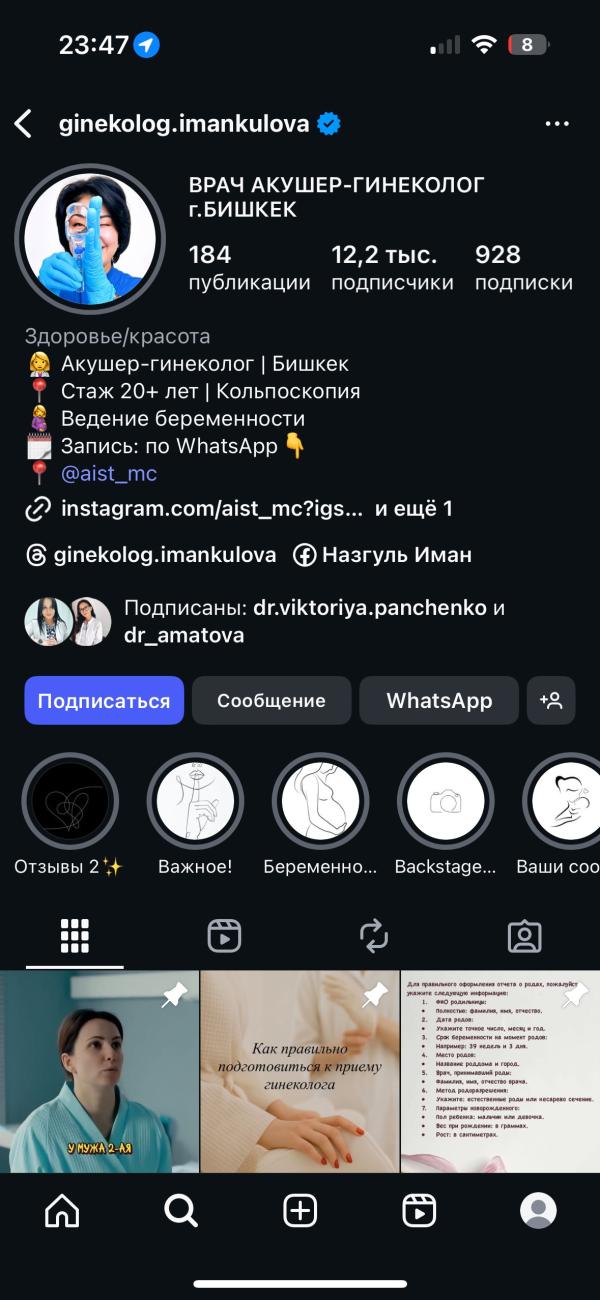Switch to the reposts tab
The width and height of the screenshot is (600, 1300).
(x=374, y=936)
